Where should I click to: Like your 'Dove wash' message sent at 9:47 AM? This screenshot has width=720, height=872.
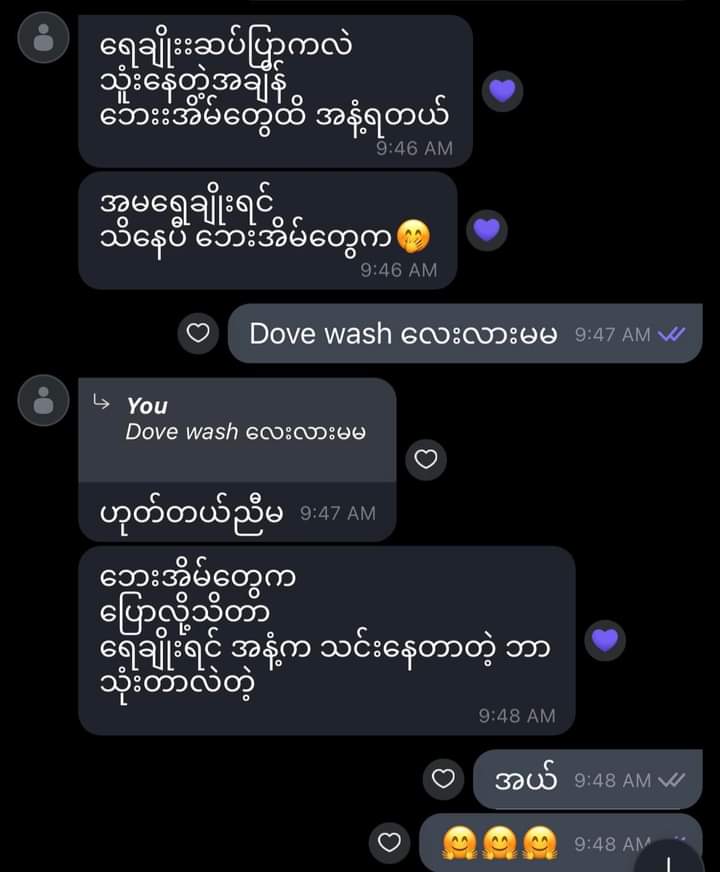201,334
